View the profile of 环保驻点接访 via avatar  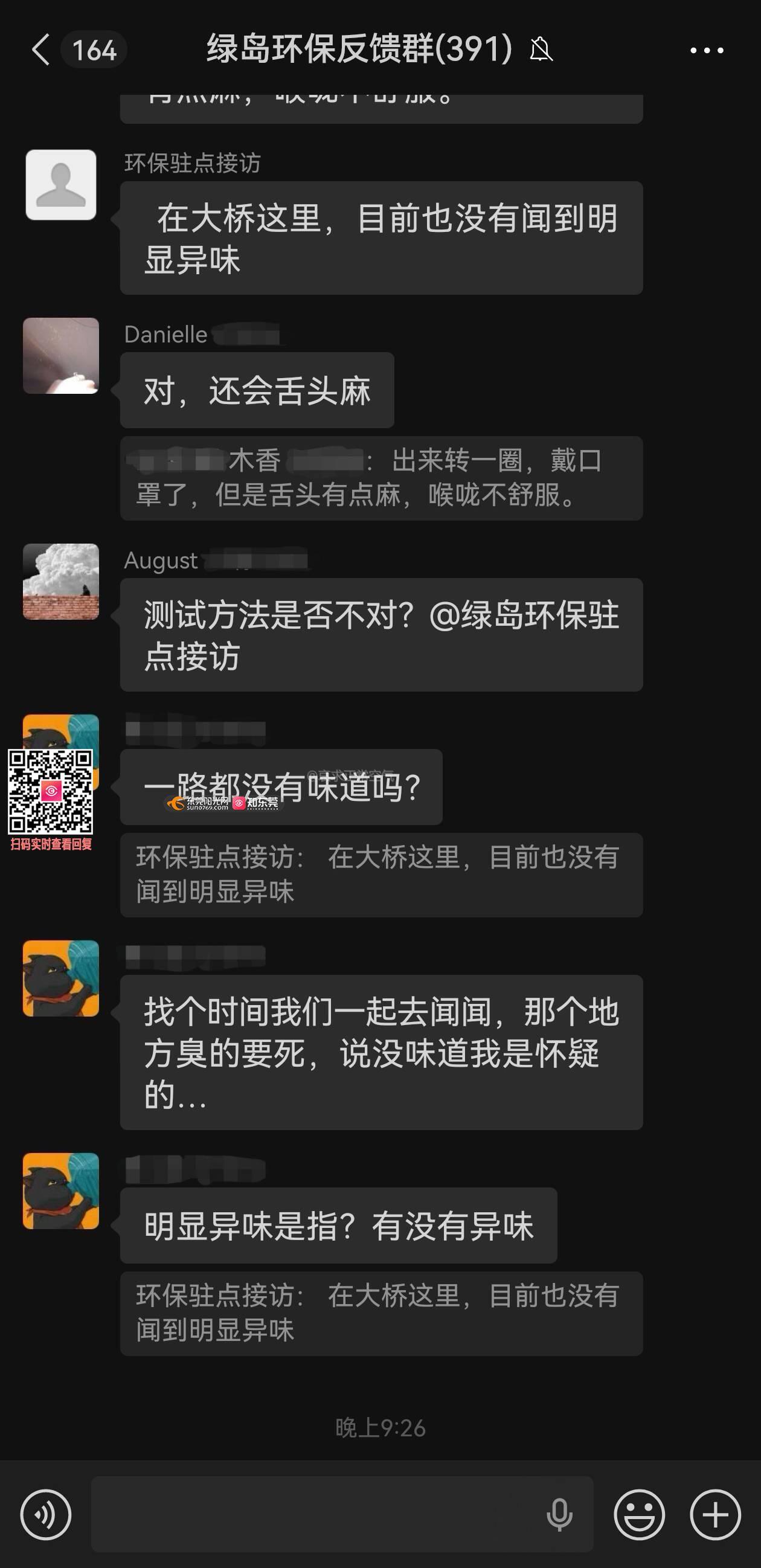click(61, 185)
